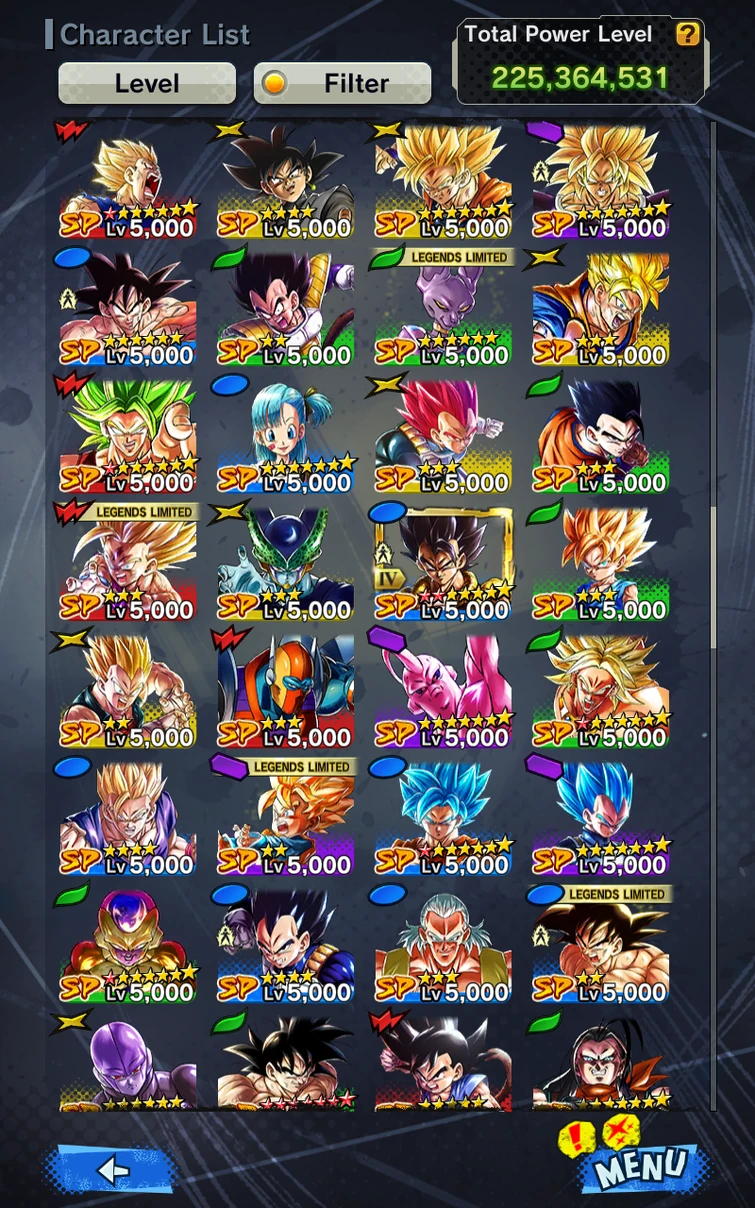Open the Level sorting options

[x=146, y=83]
